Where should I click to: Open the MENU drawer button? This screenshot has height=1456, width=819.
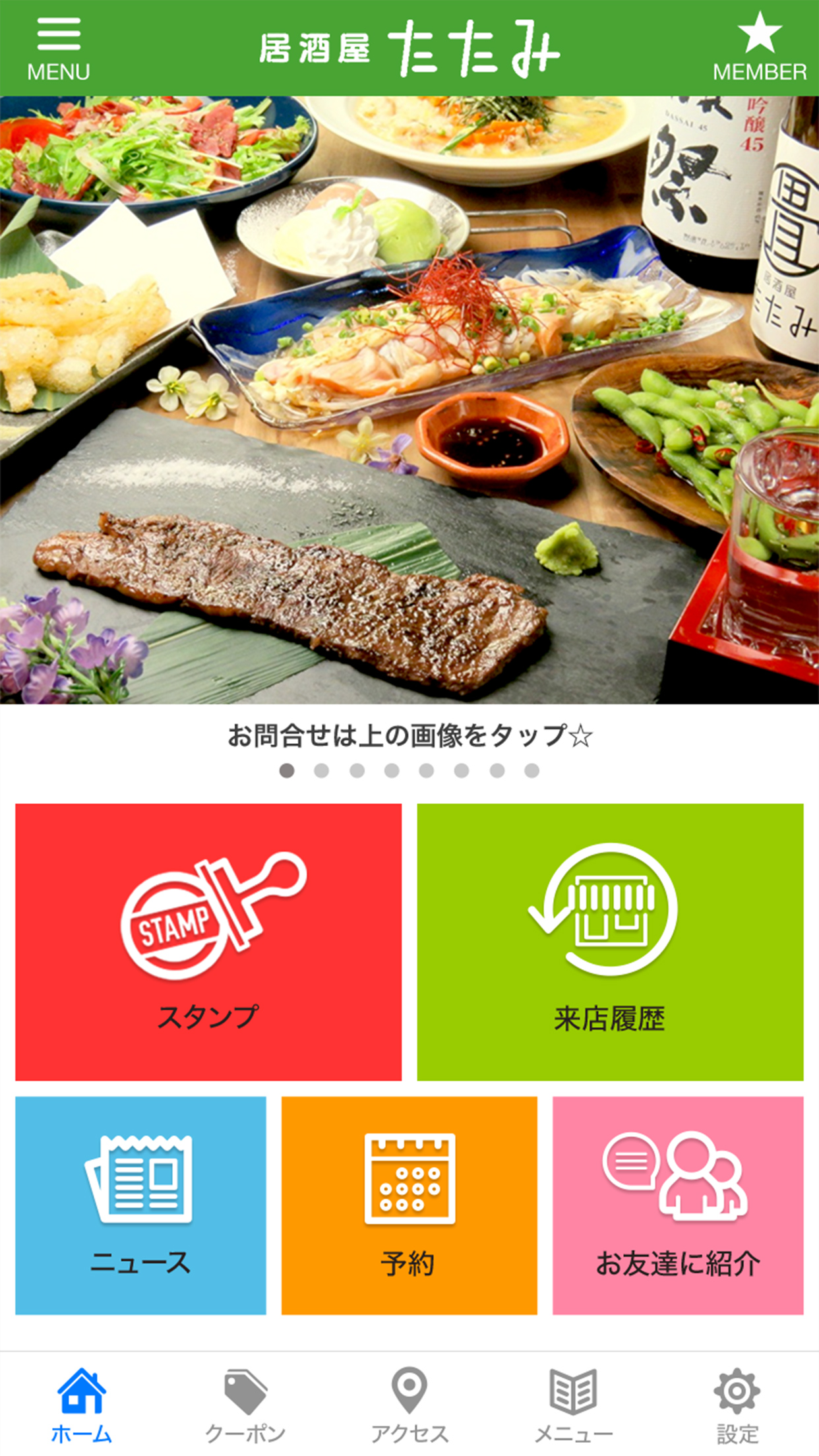point(59,49)
